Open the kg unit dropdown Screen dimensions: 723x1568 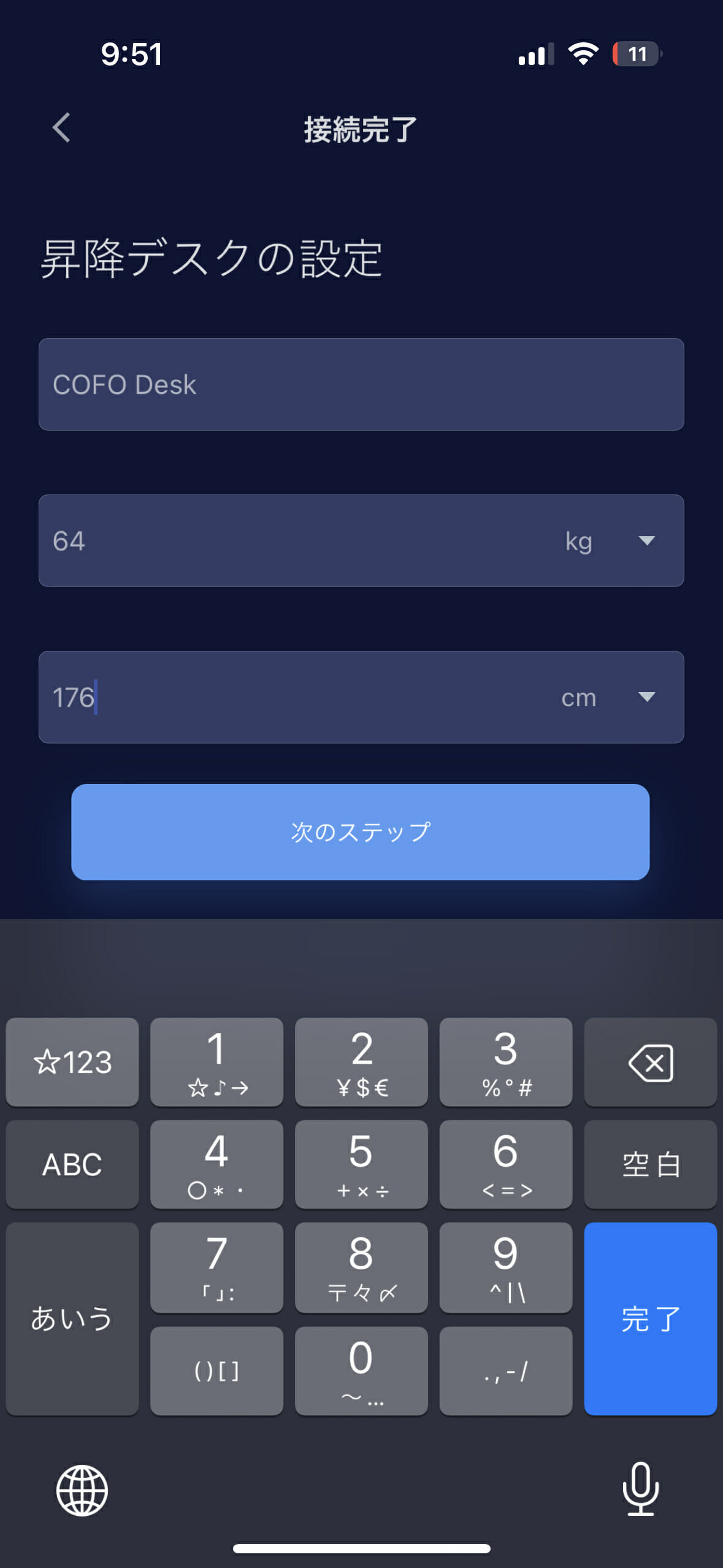(646, 540)
